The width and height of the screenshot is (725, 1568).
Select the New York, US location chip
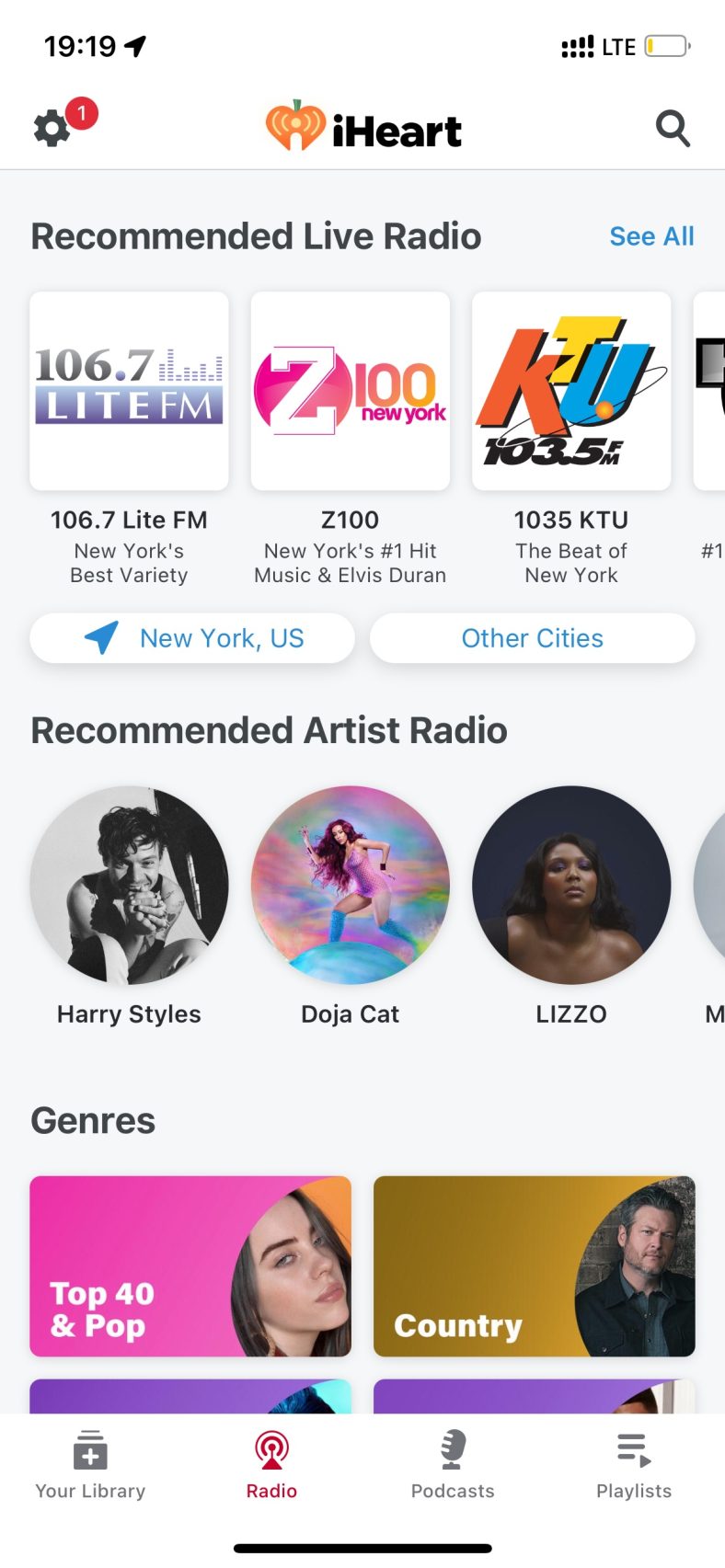(191, 637)
